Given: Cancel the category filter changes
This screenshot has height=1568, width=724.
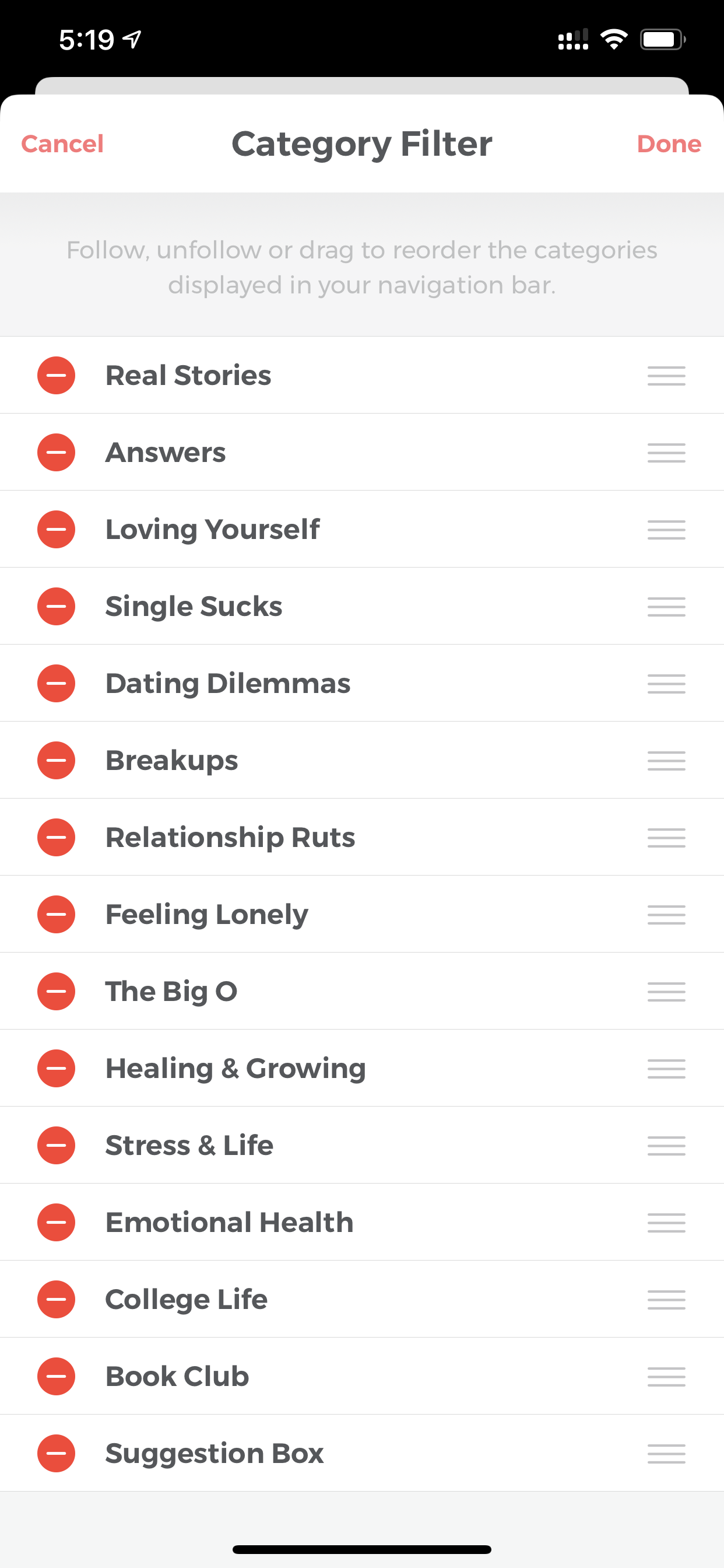Looking at the screenshot, I should 62,144.
